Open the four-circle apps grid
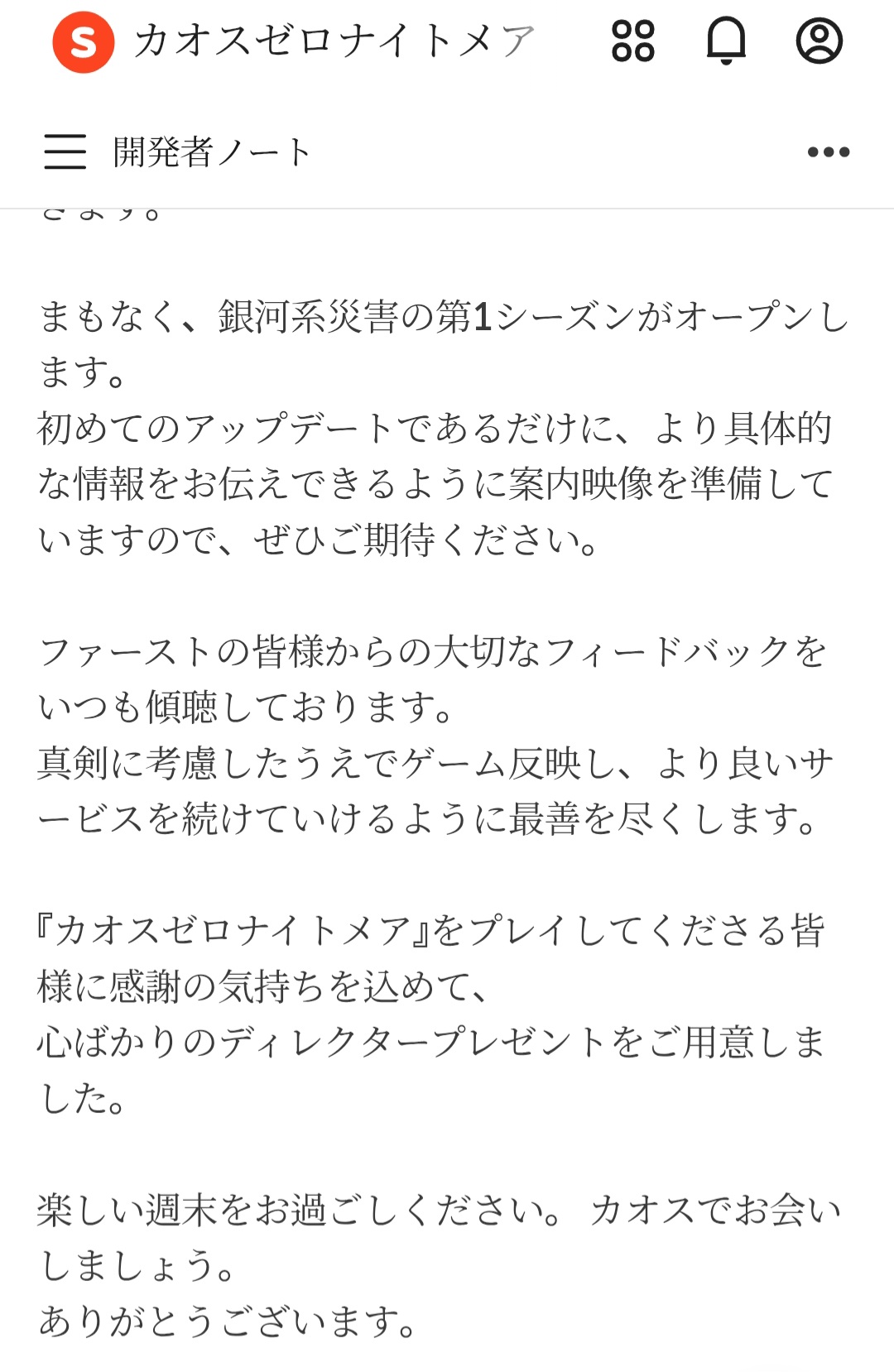Screen dimensions: 894x1372 (633, 41)
